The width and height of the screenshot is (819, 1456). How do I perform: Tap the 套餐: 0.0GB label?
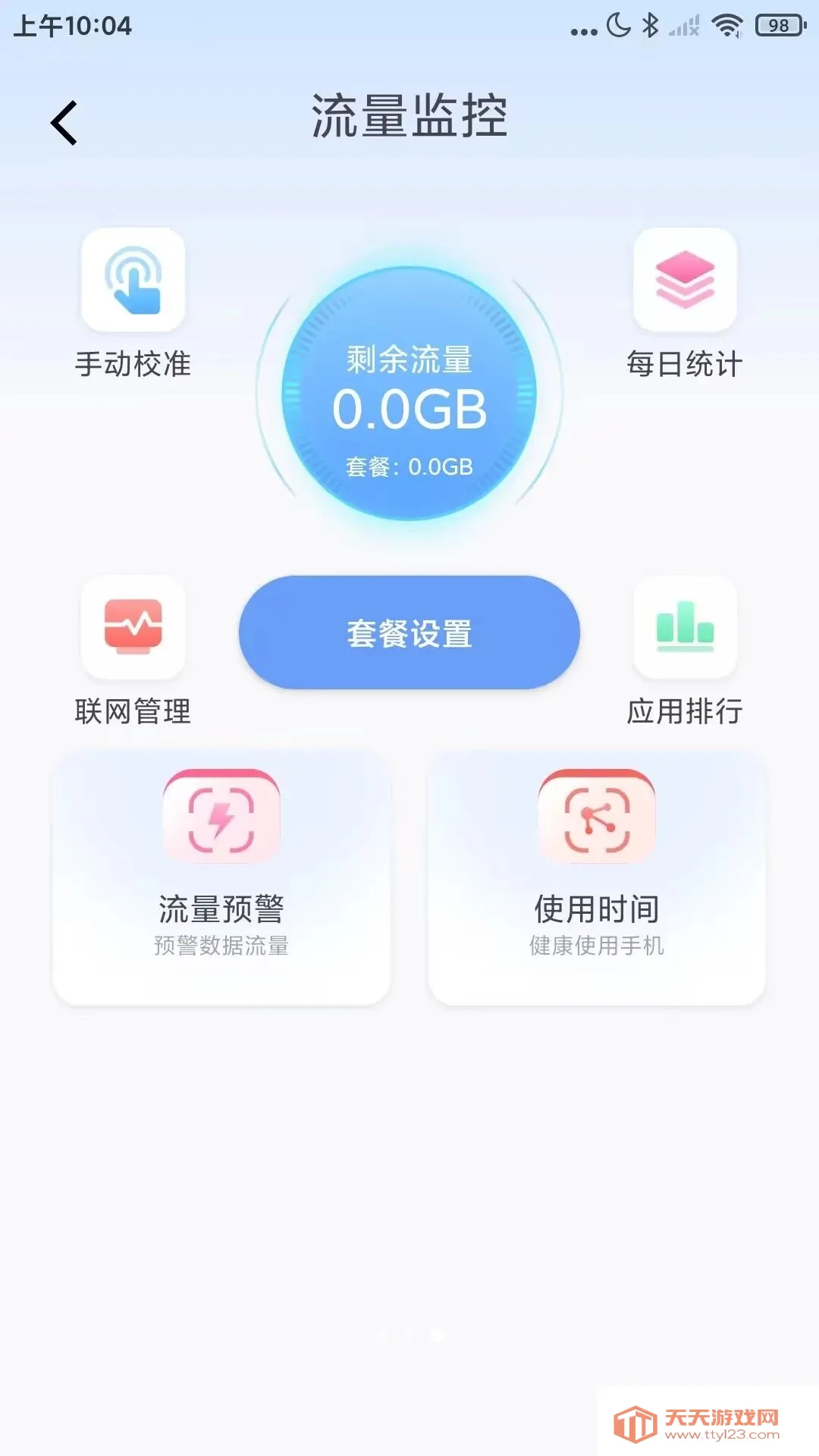(408, 467)
